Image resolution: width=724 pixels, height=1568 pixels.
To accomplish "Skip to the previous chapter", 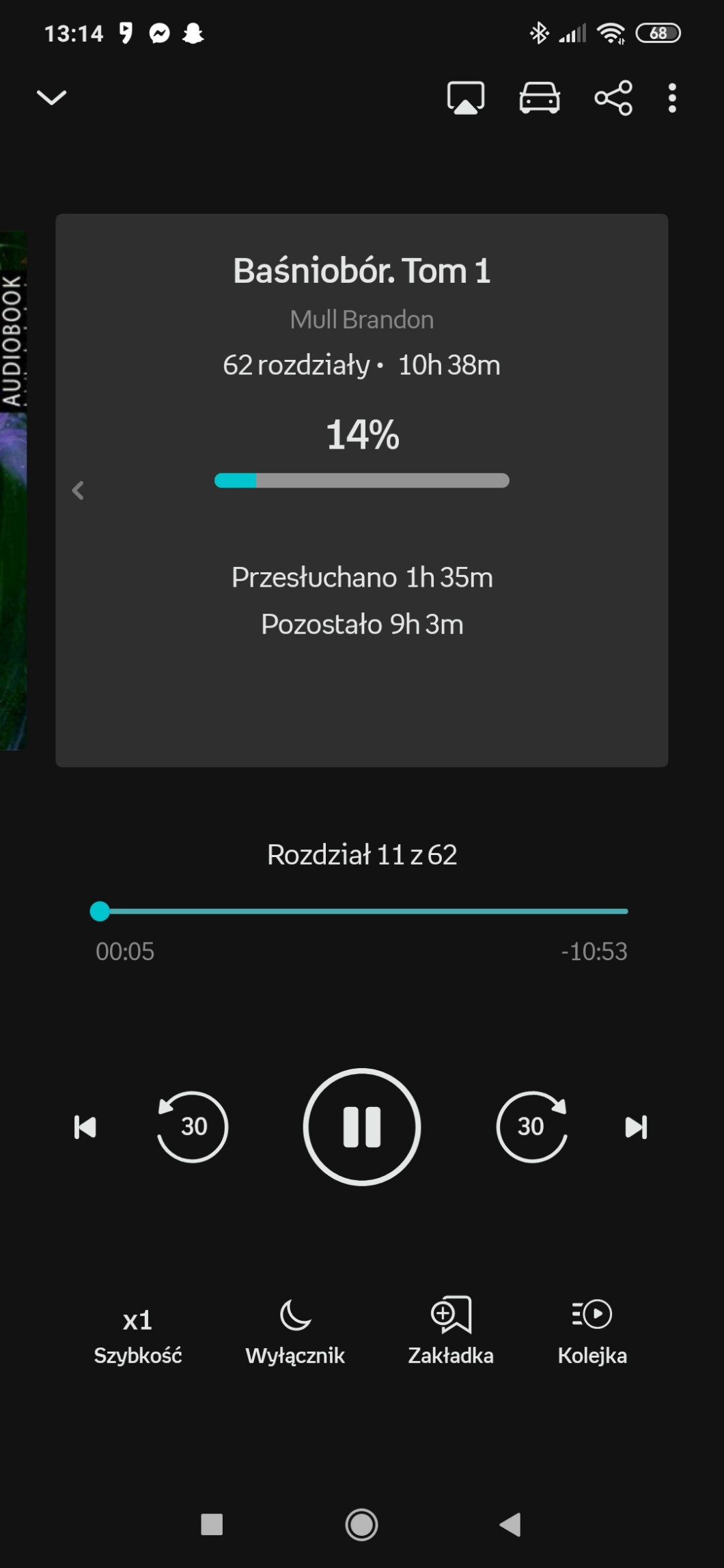I will pos(85,1127).
